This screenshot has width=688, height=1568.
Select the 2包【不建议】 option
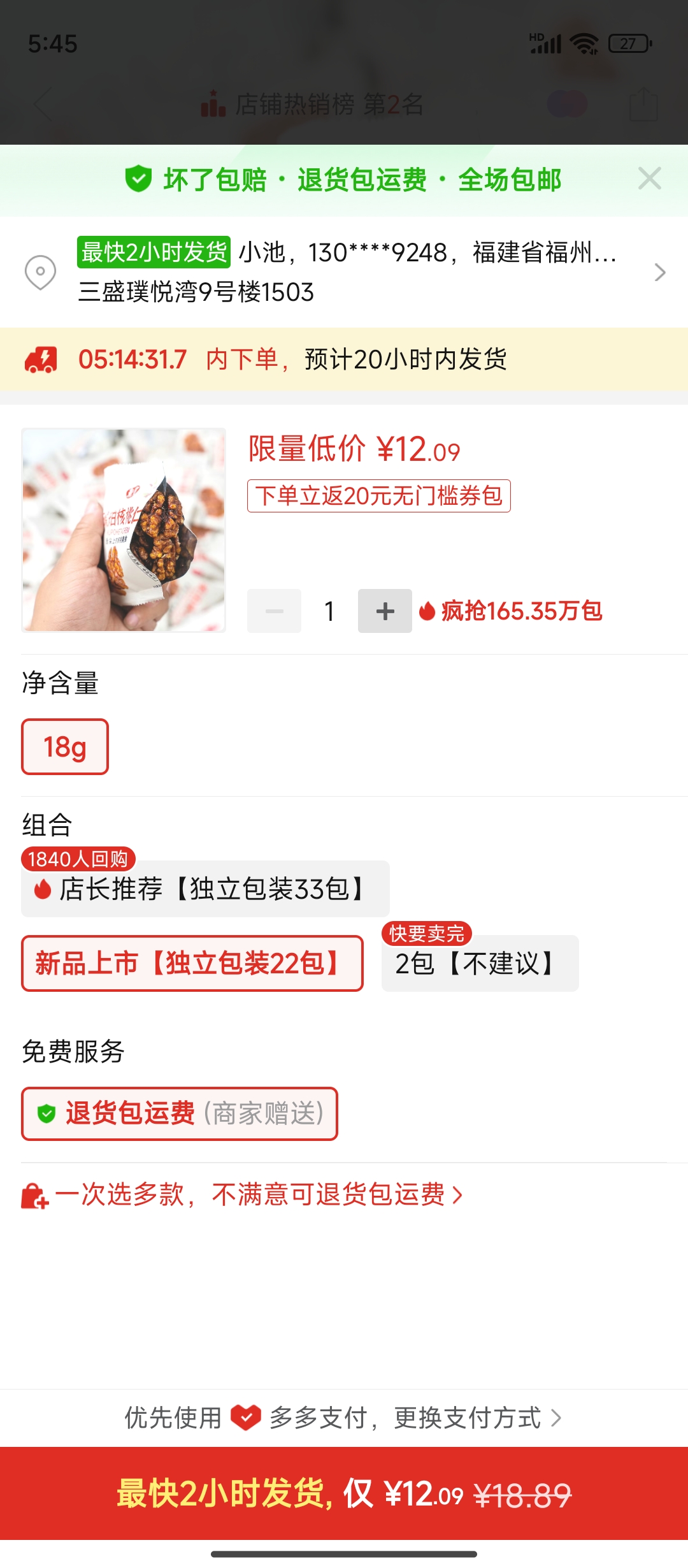[480, 964]
